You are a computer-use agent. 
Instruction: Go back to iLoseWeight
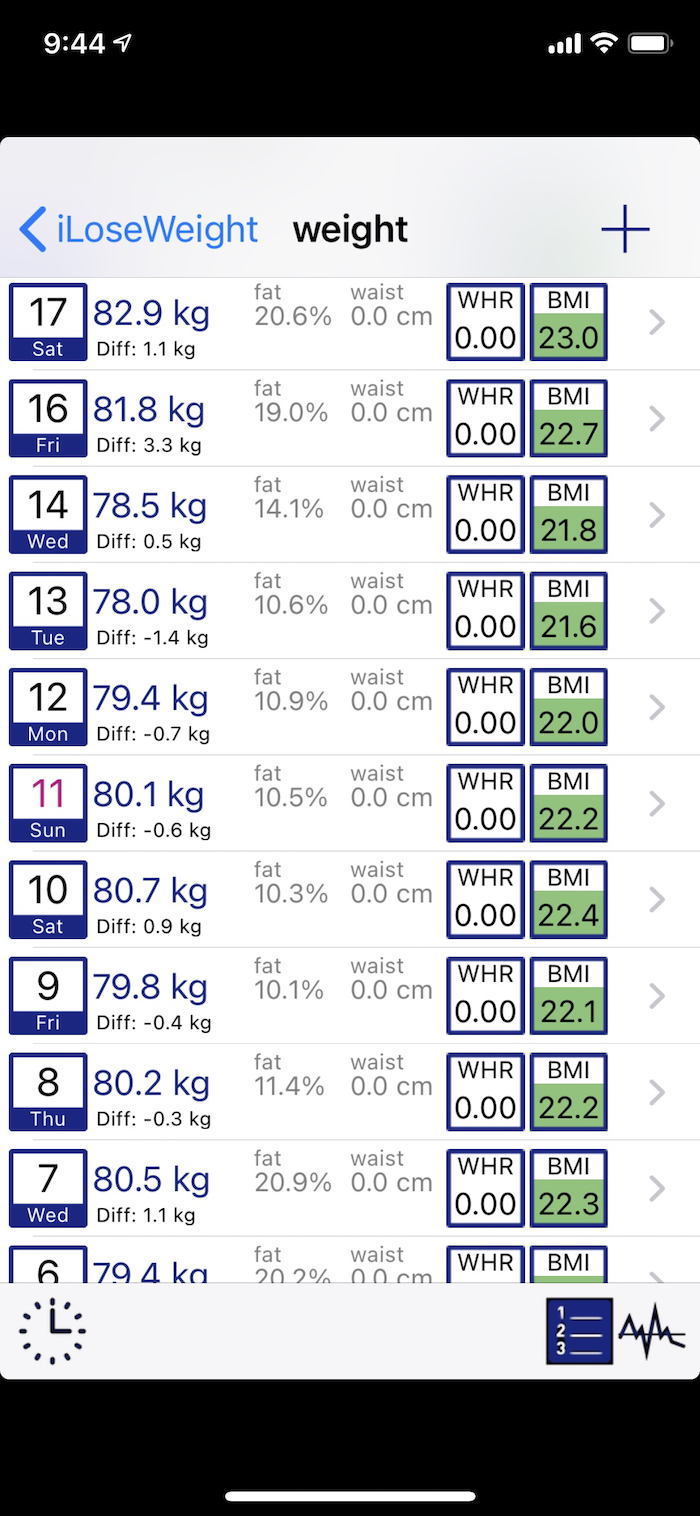tap(139, 230)
